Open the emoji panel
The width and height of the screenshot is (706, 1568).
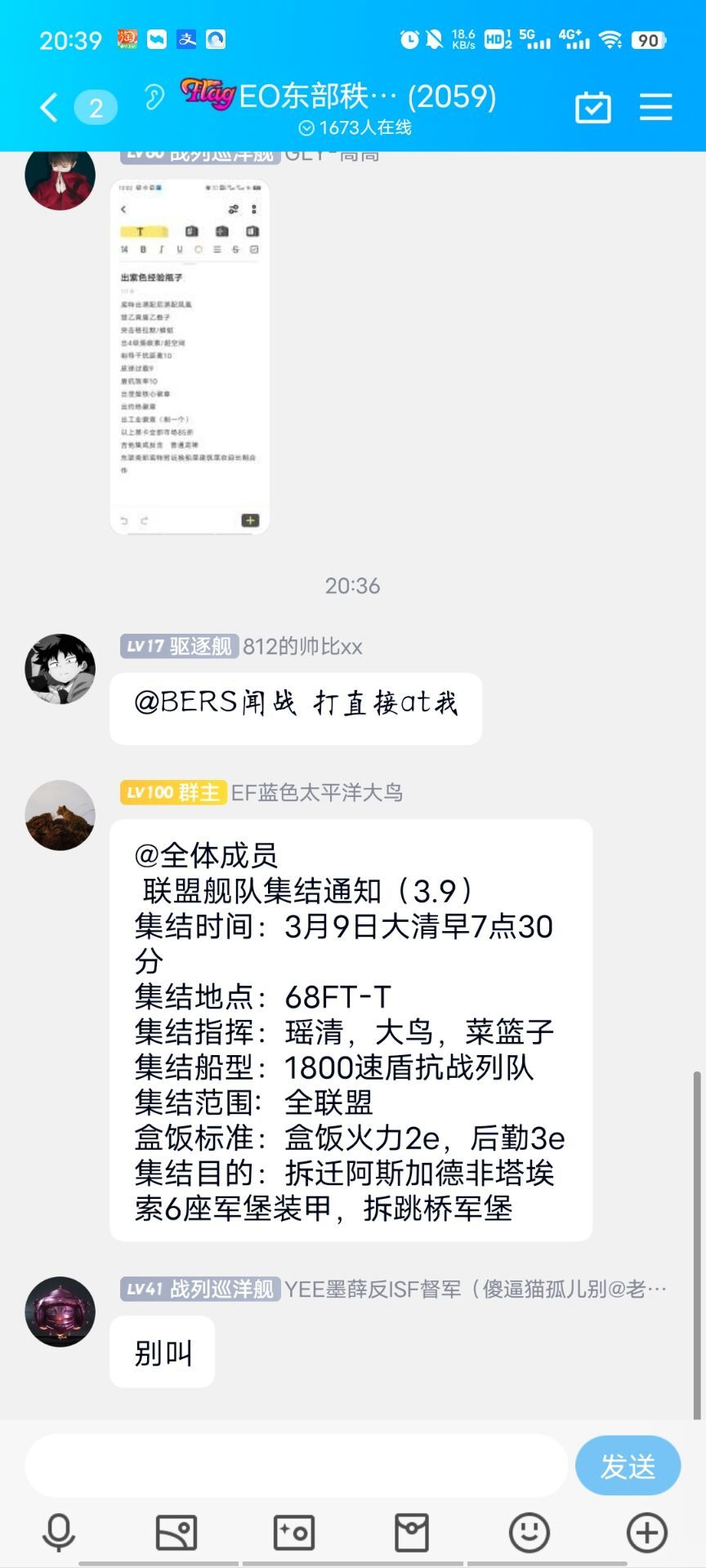[529, 1532]
